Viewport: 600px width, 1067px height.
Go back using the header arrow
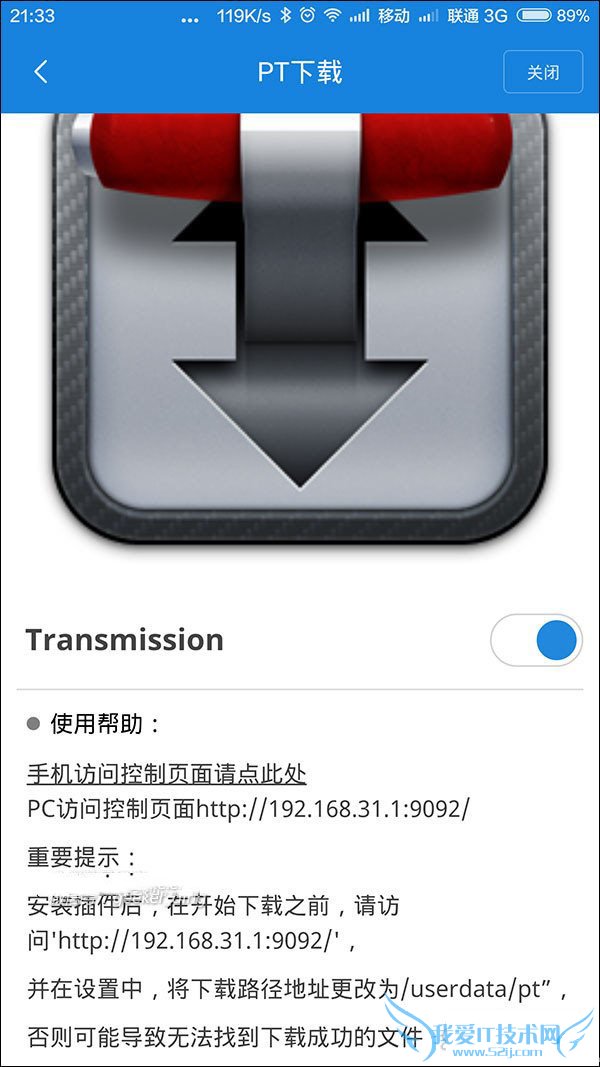tap(41, 72)
